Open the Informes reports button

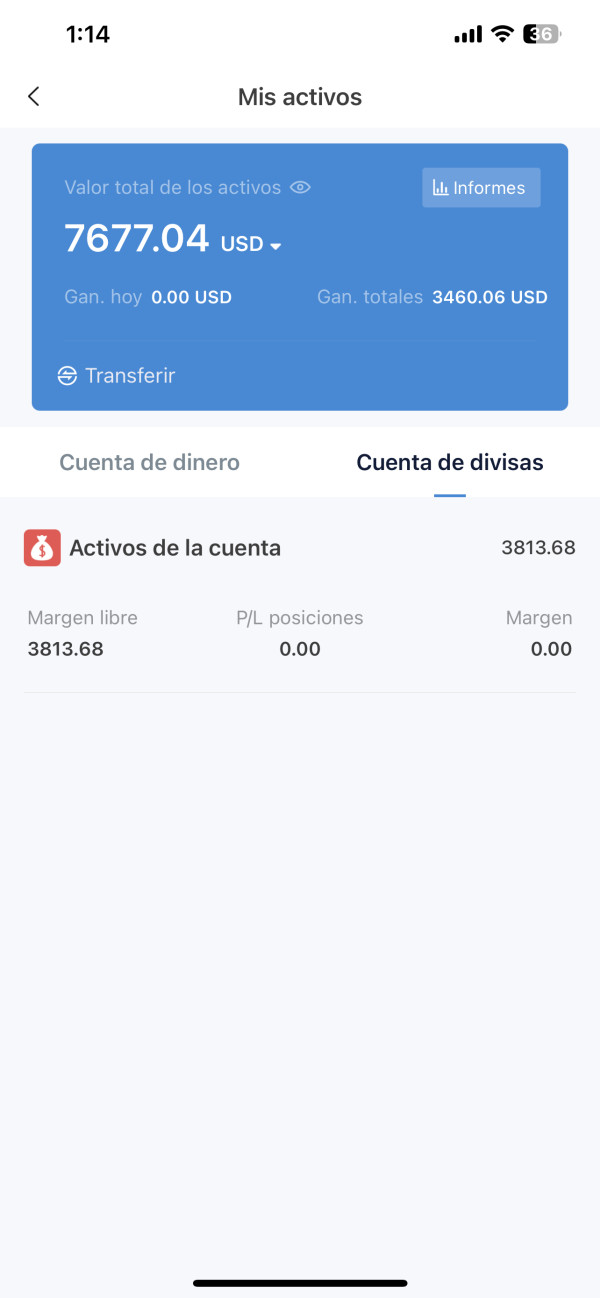481,188
